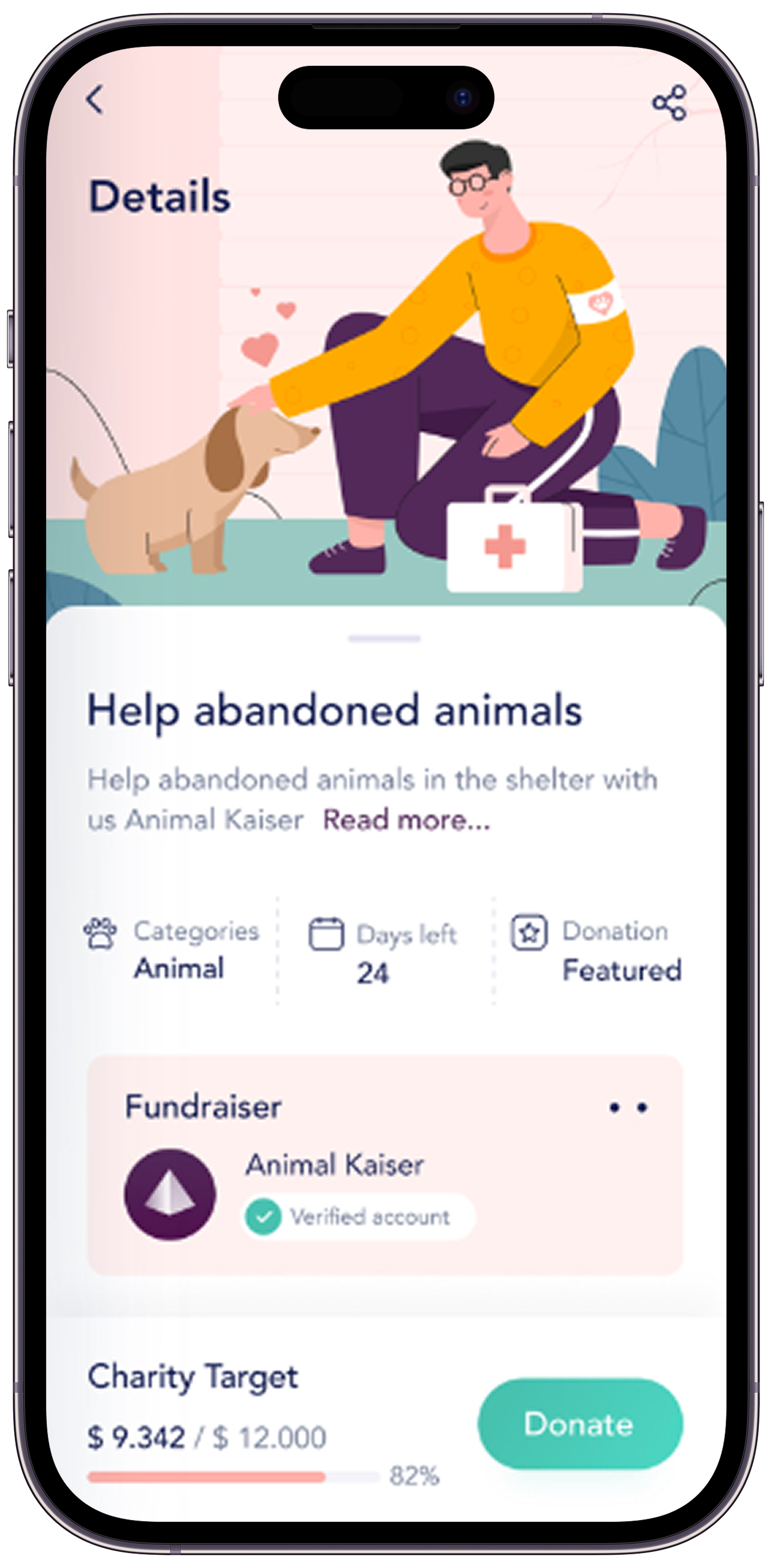Share this charity campaign
The width and height of the screenshot is (773, 1568).
669,102
